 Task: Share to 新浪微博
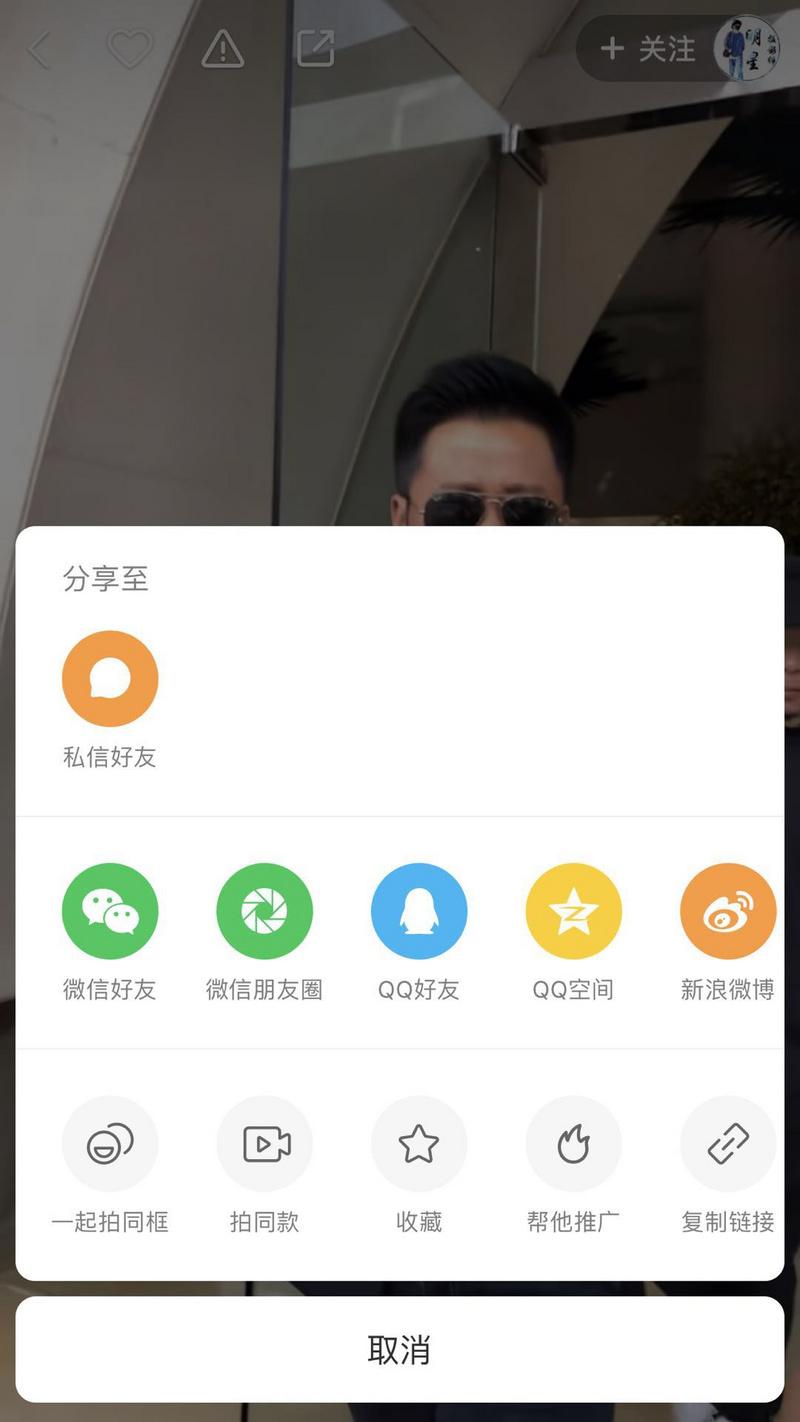[727, 911]
